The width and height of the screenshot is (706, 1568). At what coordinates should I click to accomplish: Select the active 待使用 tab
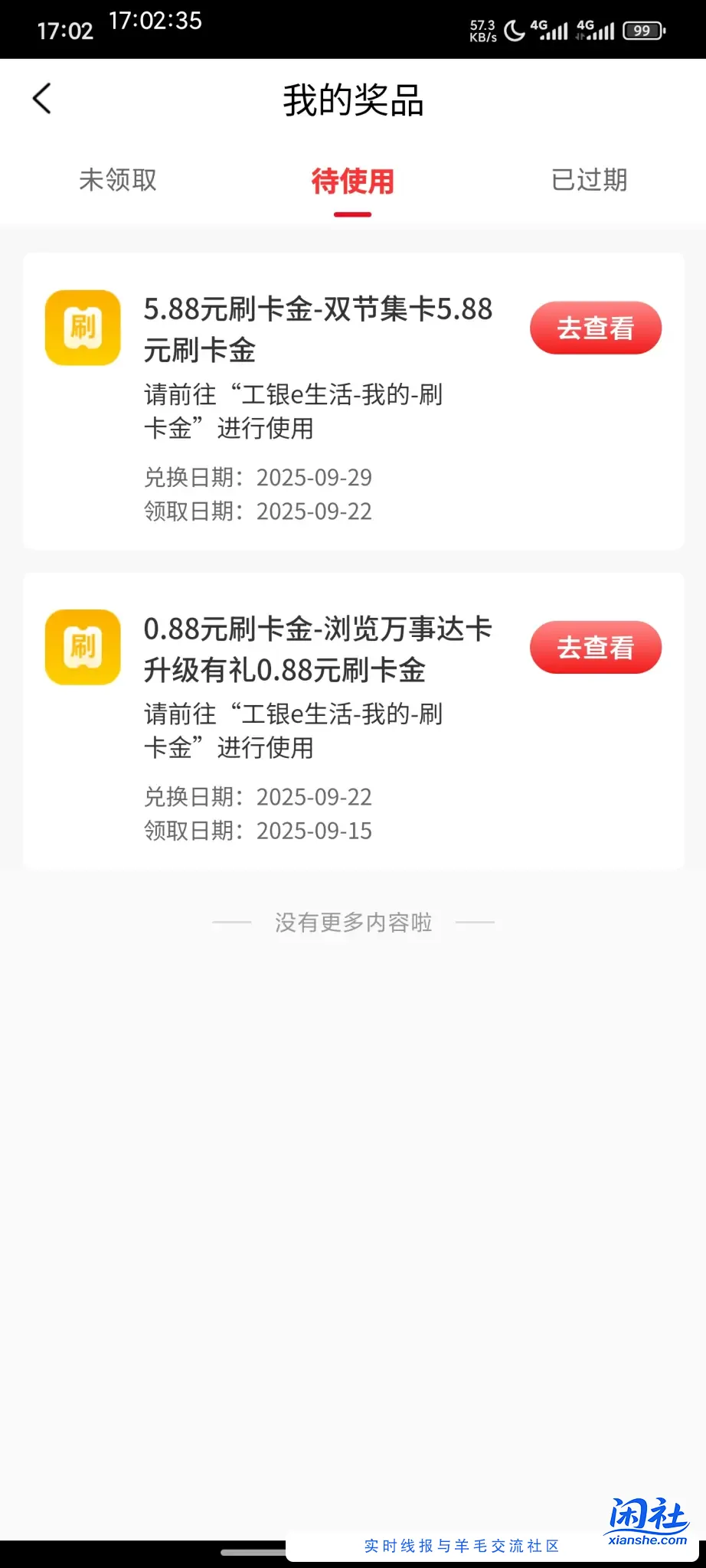pos(352,182)
